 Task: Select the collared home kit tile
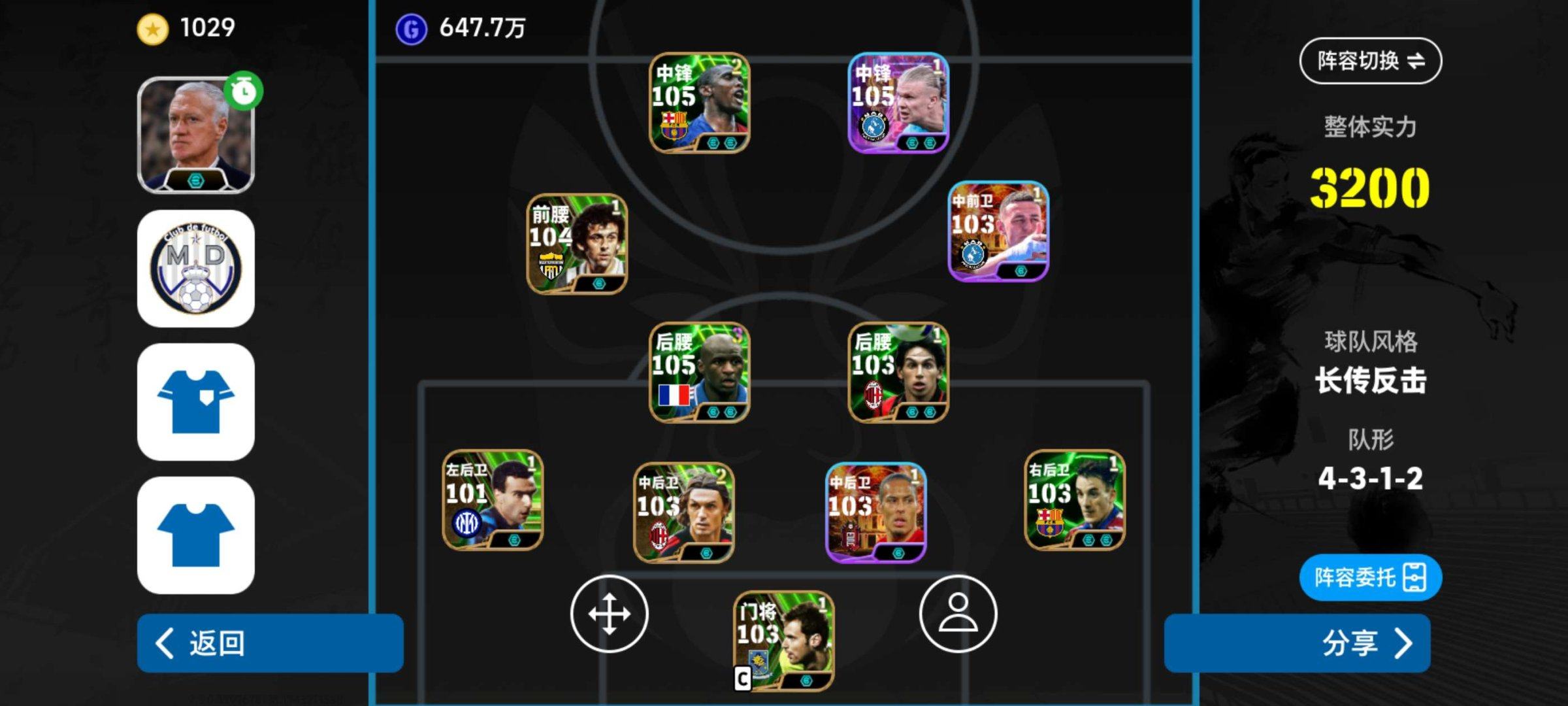click(x=195, y=402)
